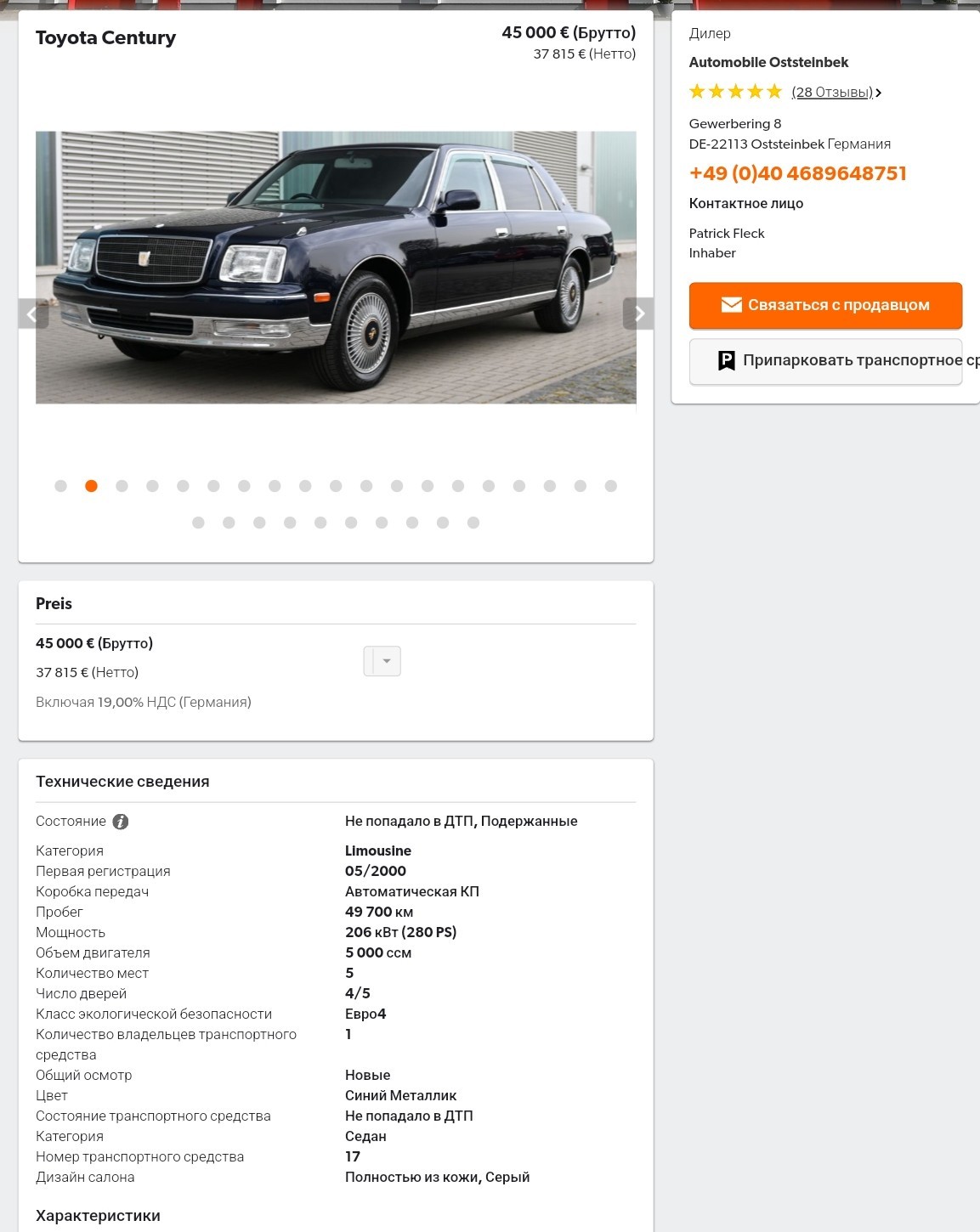Show the next car photo
The height and width of the screenshot is (1232, 980).
(638, 314)
